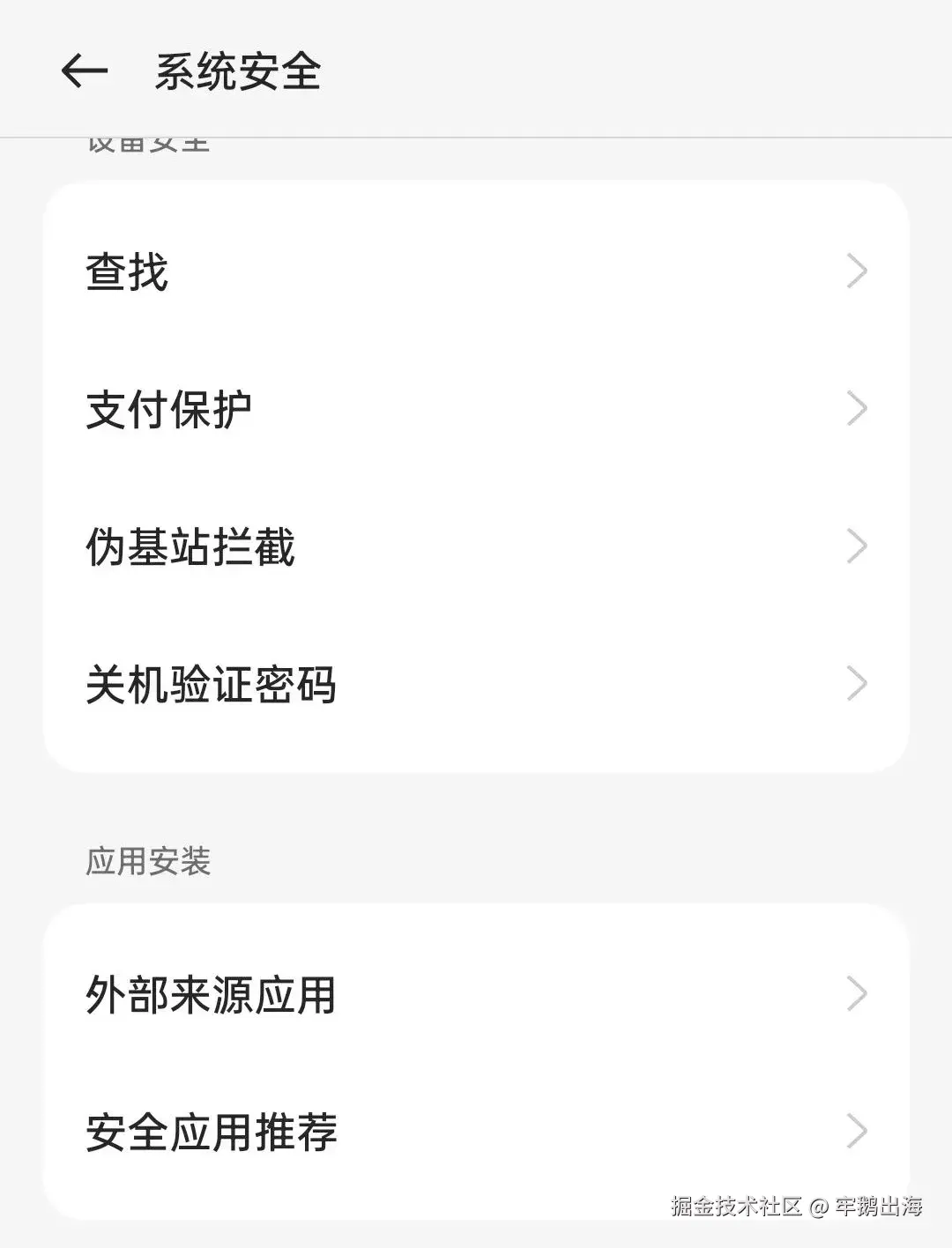Expand 支付保护 using the right arrow
The image size is (952, 1248).
point(856,408)
